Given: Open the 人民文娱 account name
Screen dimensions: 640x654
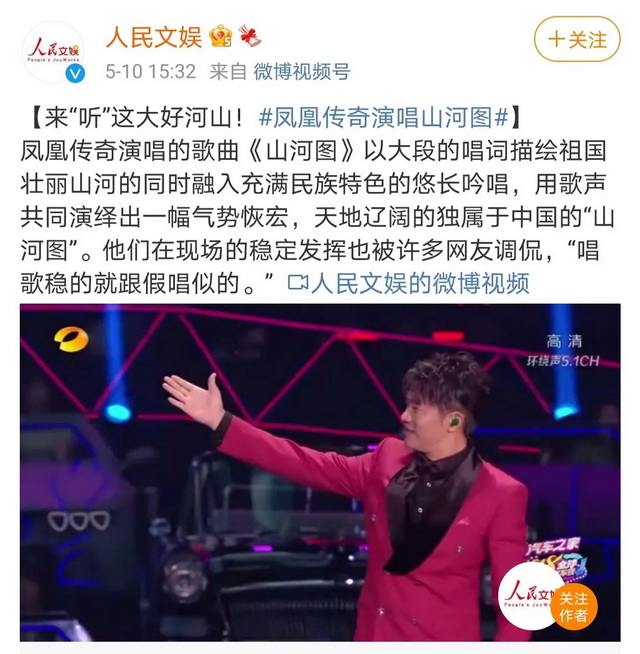Looking at the screenshot, I should coord(154,37).
